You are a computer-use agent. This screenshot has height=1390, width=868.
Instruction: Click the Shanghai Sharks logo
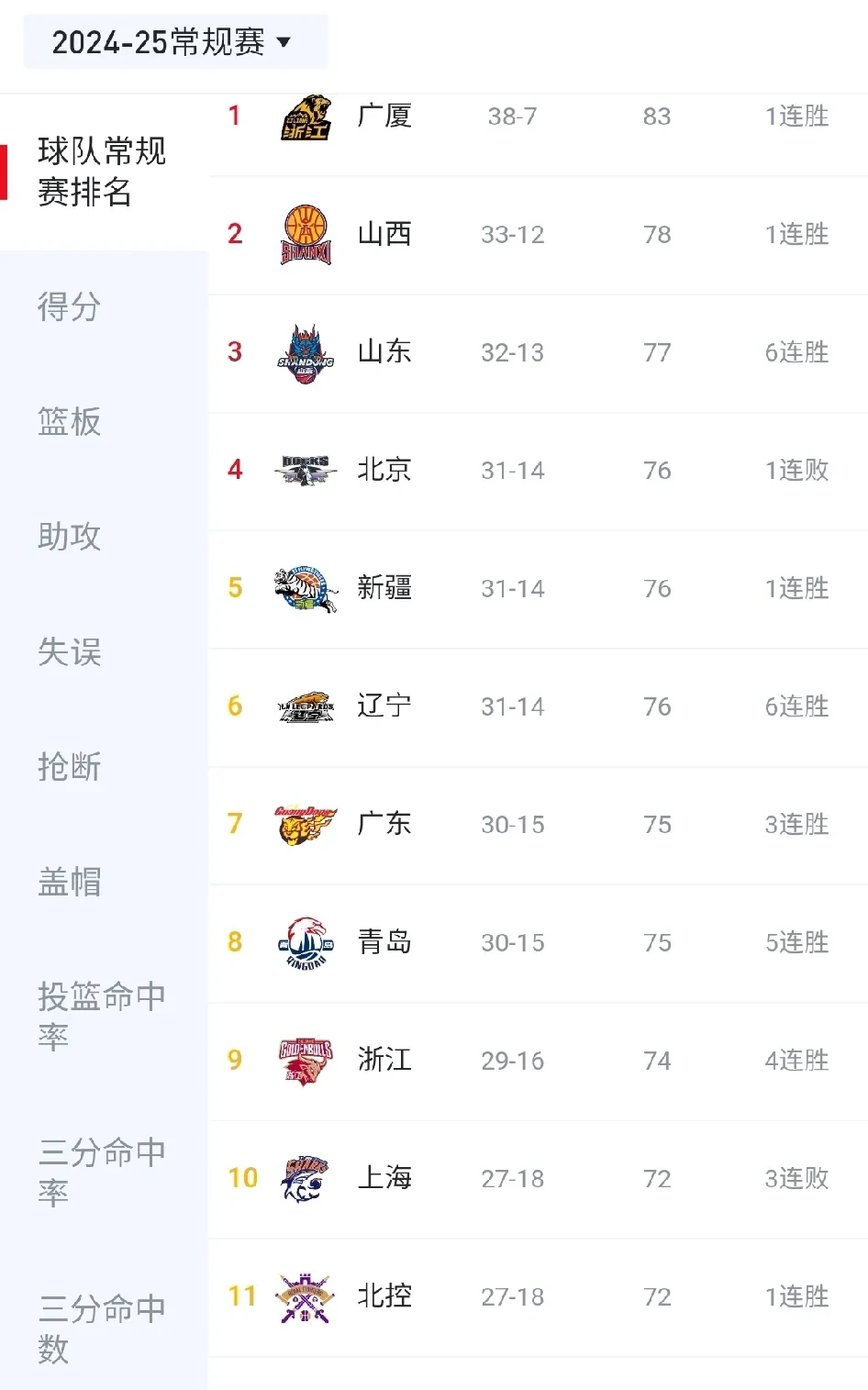coord(306,1178)
